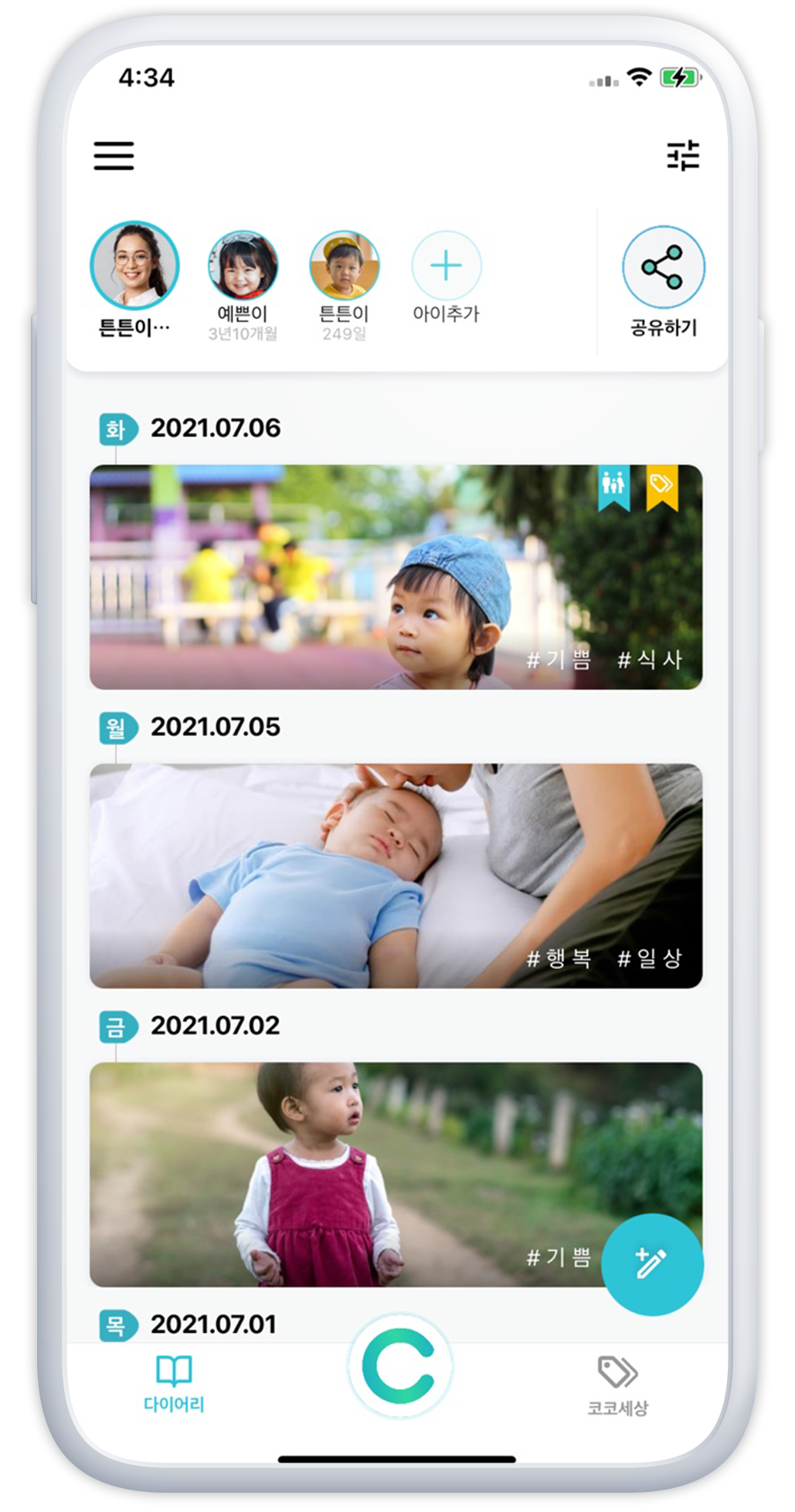Screen dimensions: 795x1512
Task: Open the filter settings sliders icon
Action: tap(683, 155)
